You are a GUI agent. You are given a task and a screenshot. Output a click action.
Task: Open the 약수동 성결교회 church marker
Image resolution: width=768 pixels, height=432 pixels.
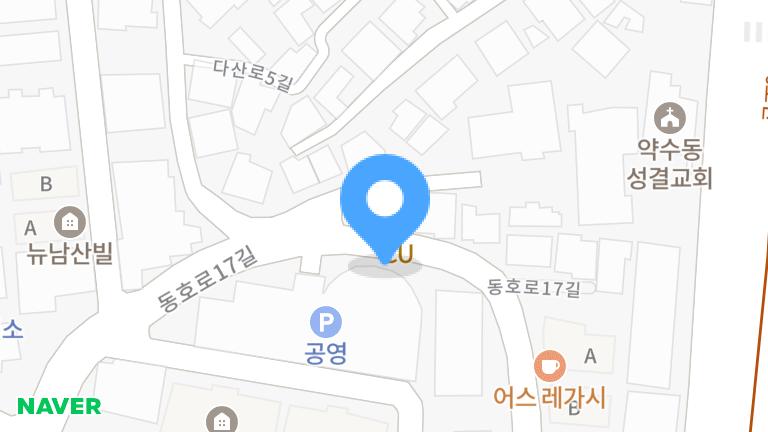[668, 116]
